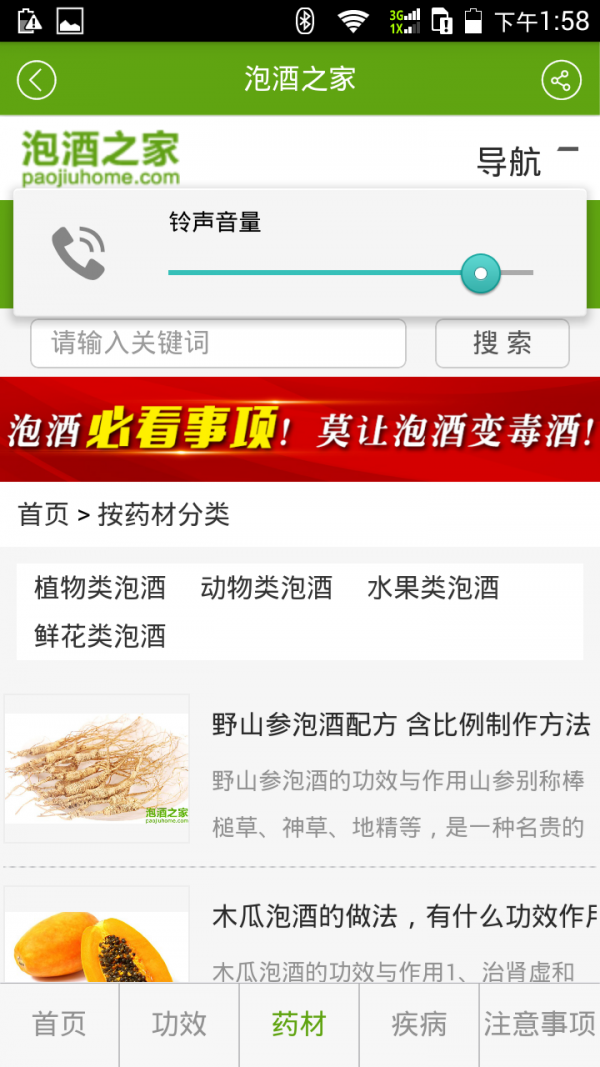Viewport: 600px width, 1067px height.
Task: Expand the 导航 menu
Action: [x=523, y=160]
